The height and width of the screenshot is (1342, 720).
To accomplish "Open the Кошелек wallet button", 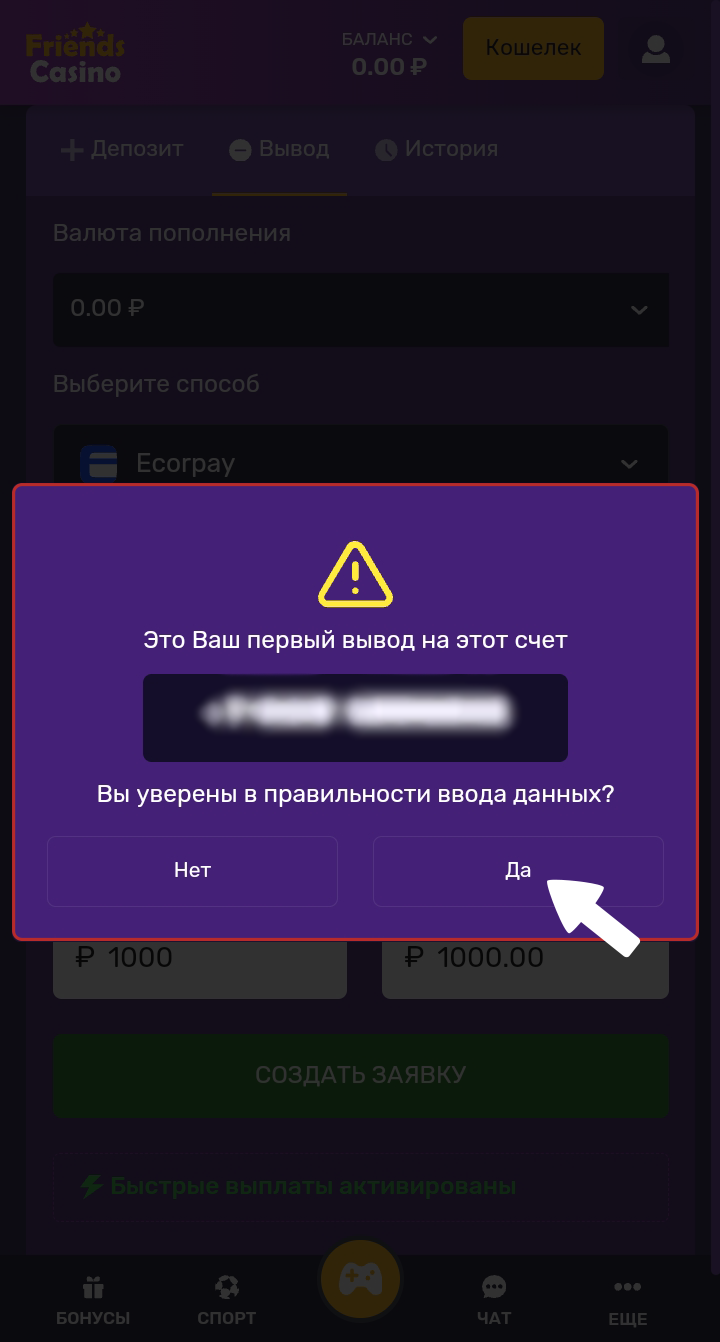I will point(533,48).
